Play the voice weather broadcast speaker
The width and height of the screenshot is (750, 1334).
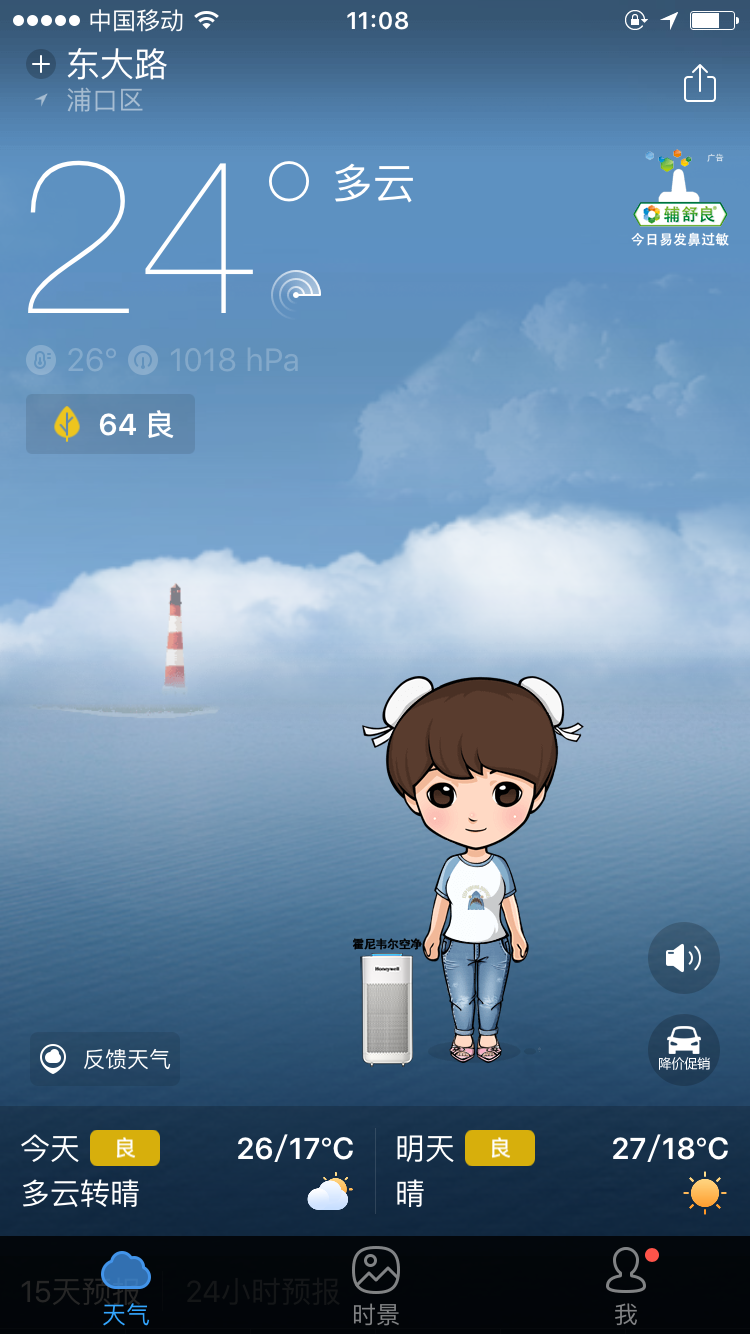pos(683,958)
